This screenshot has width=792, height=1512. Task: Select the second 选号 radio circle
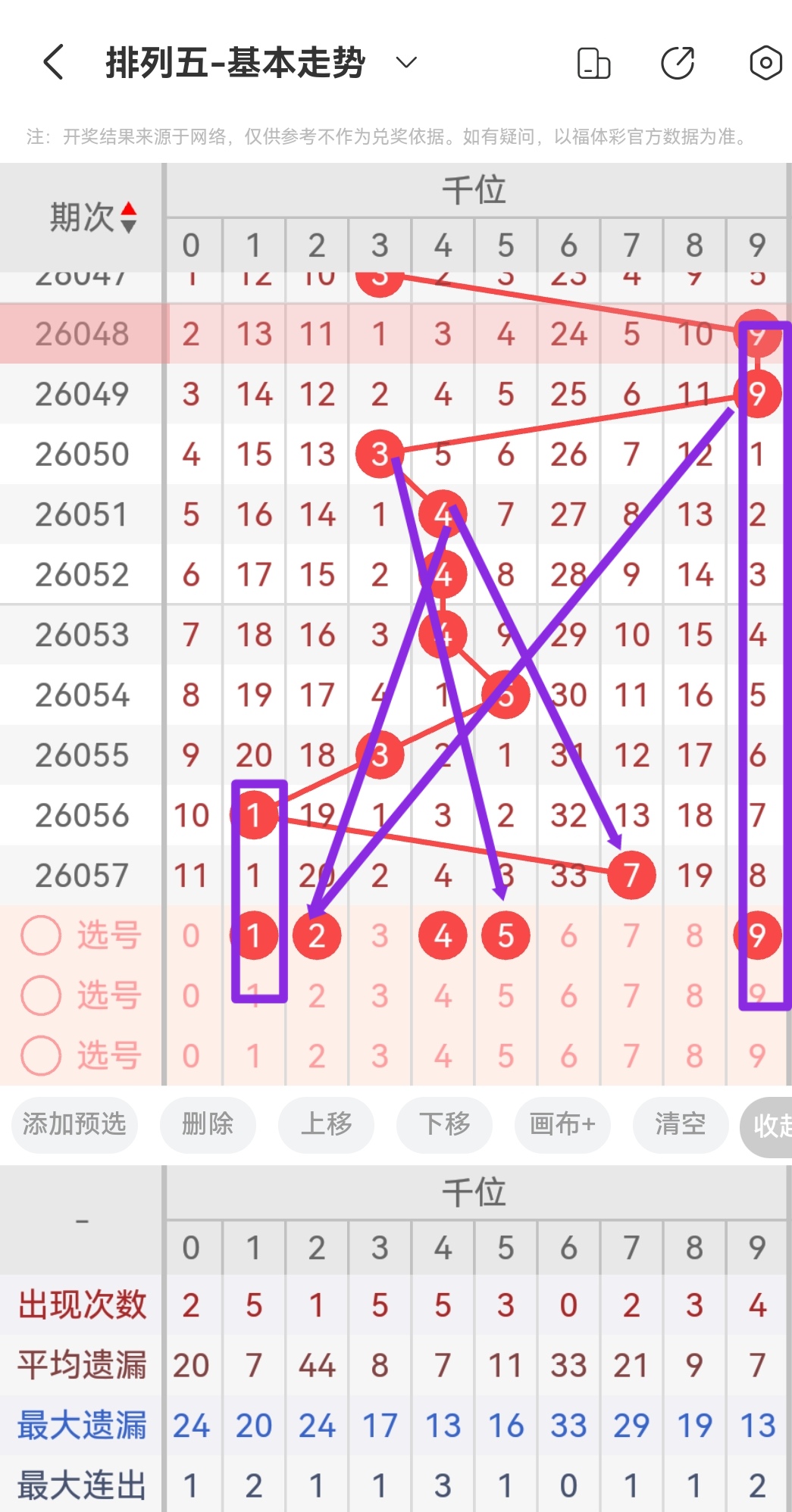pos(42,995)
